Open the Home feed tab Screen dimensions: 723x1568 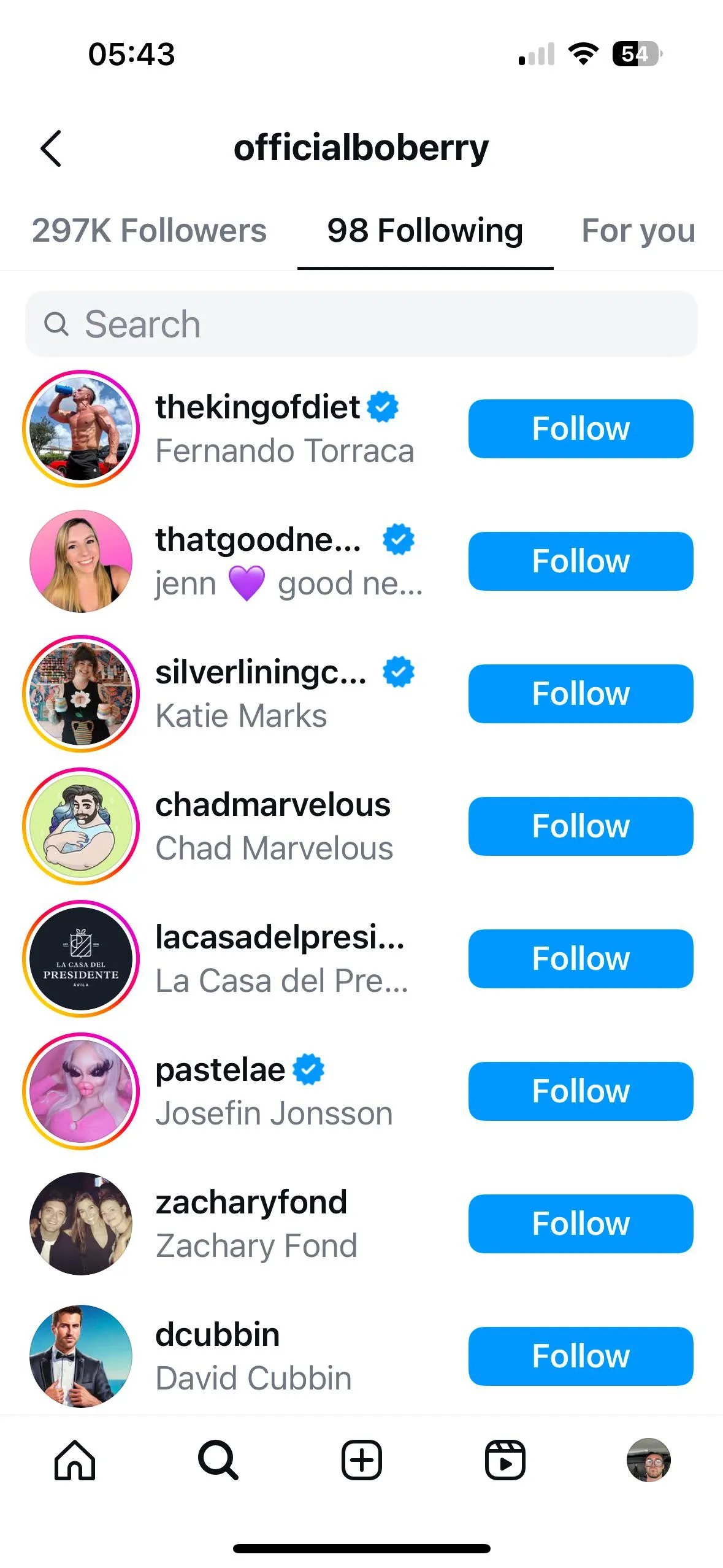pos(75,1460)
